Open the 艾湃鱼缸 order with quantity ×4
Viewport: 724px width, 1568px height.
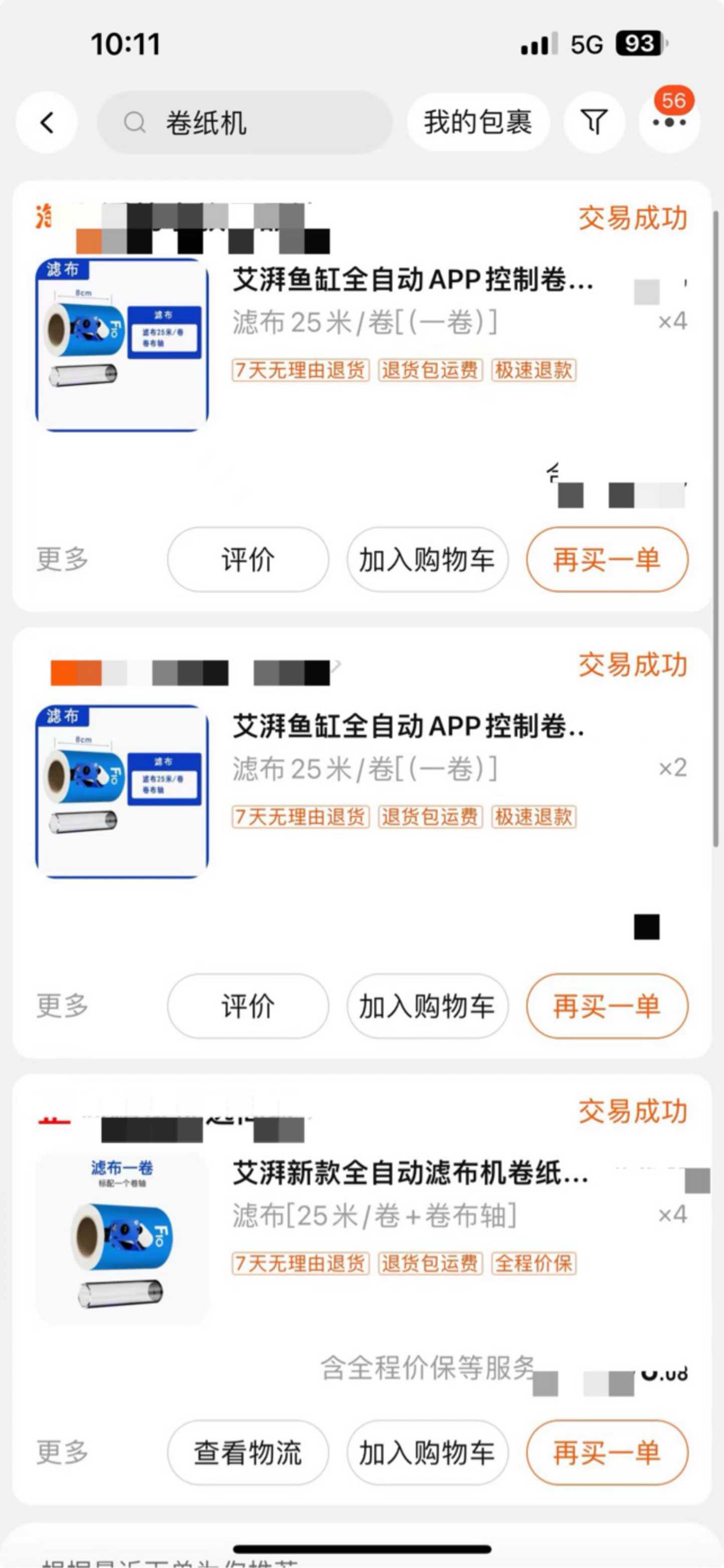413,280
